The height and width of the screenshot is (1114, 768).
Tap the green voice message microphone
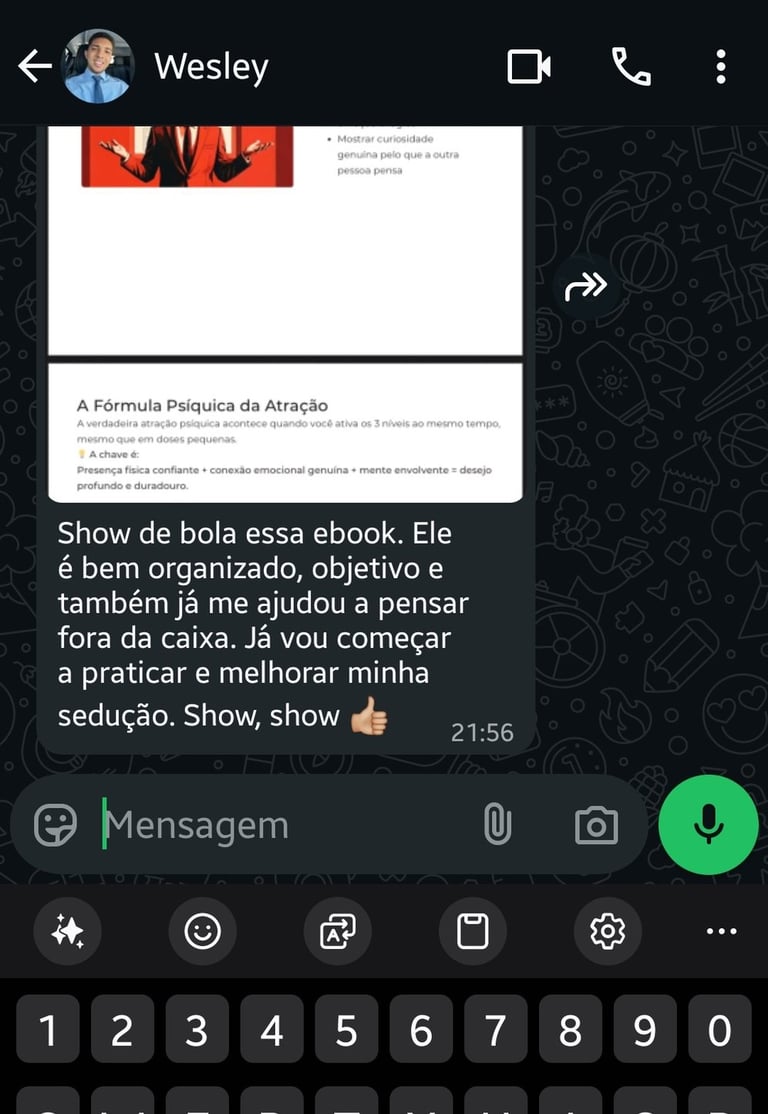(708, 825)
